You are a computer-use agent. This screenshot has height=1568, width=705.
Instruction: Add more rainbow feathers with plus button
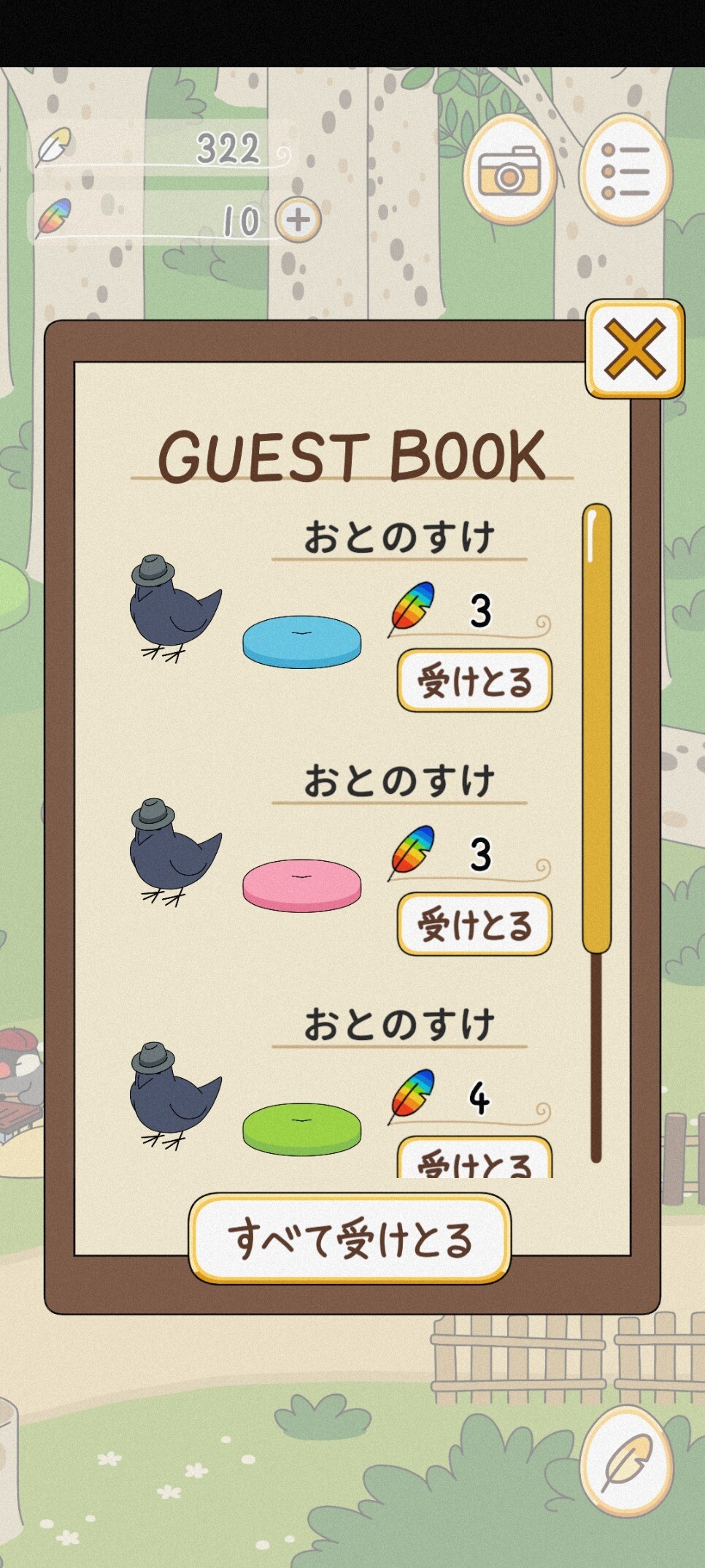298,220
